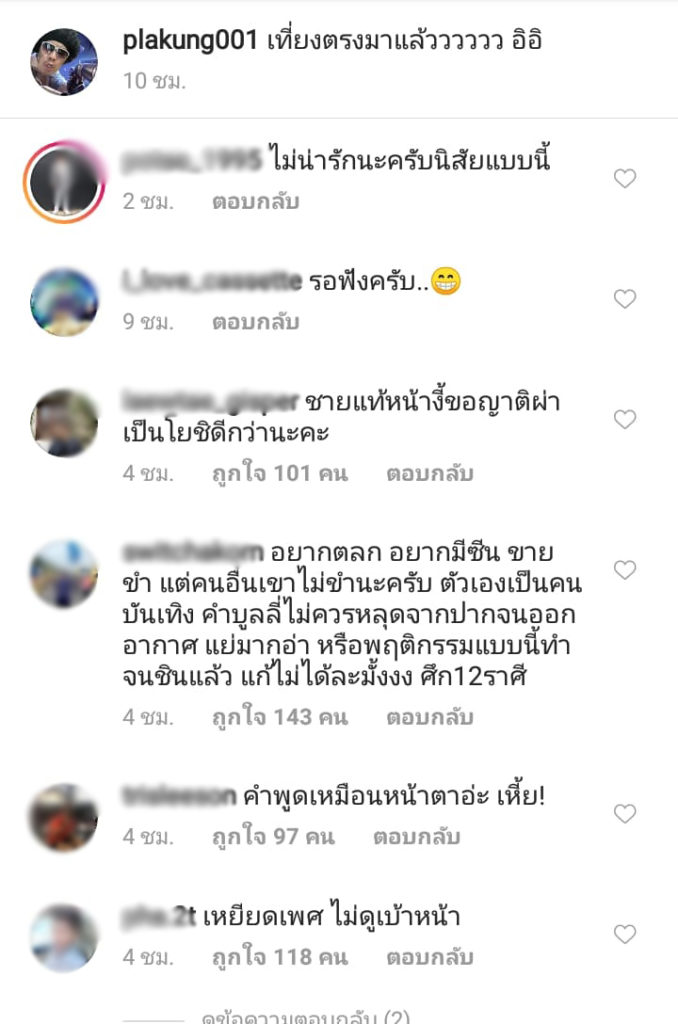This screenshot has width=678, height=1024.
Task: Expand the 2 hidden replies
Action: (305, 1017)
